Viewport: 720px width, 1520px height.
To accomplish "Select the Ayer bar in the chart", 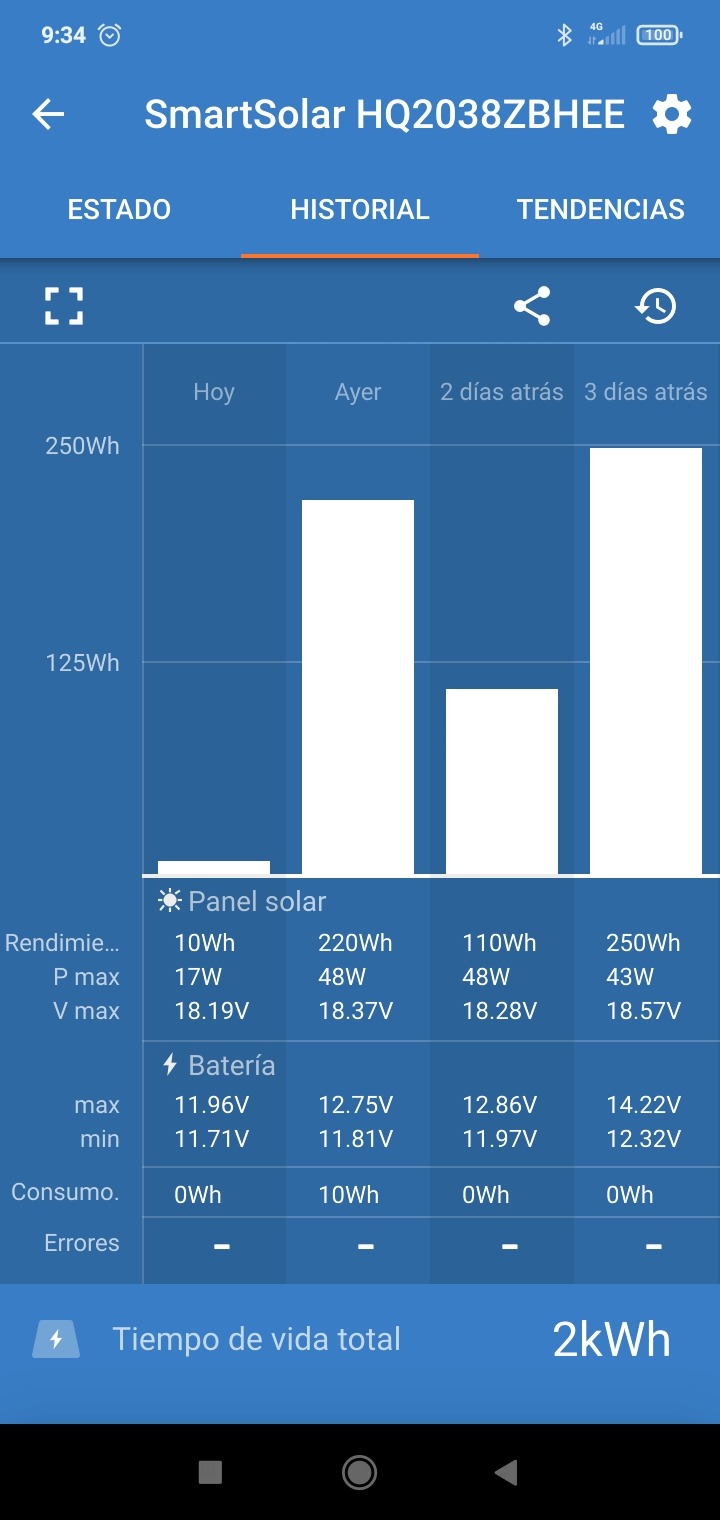I will pyautogui.click(x=358, y=687).
